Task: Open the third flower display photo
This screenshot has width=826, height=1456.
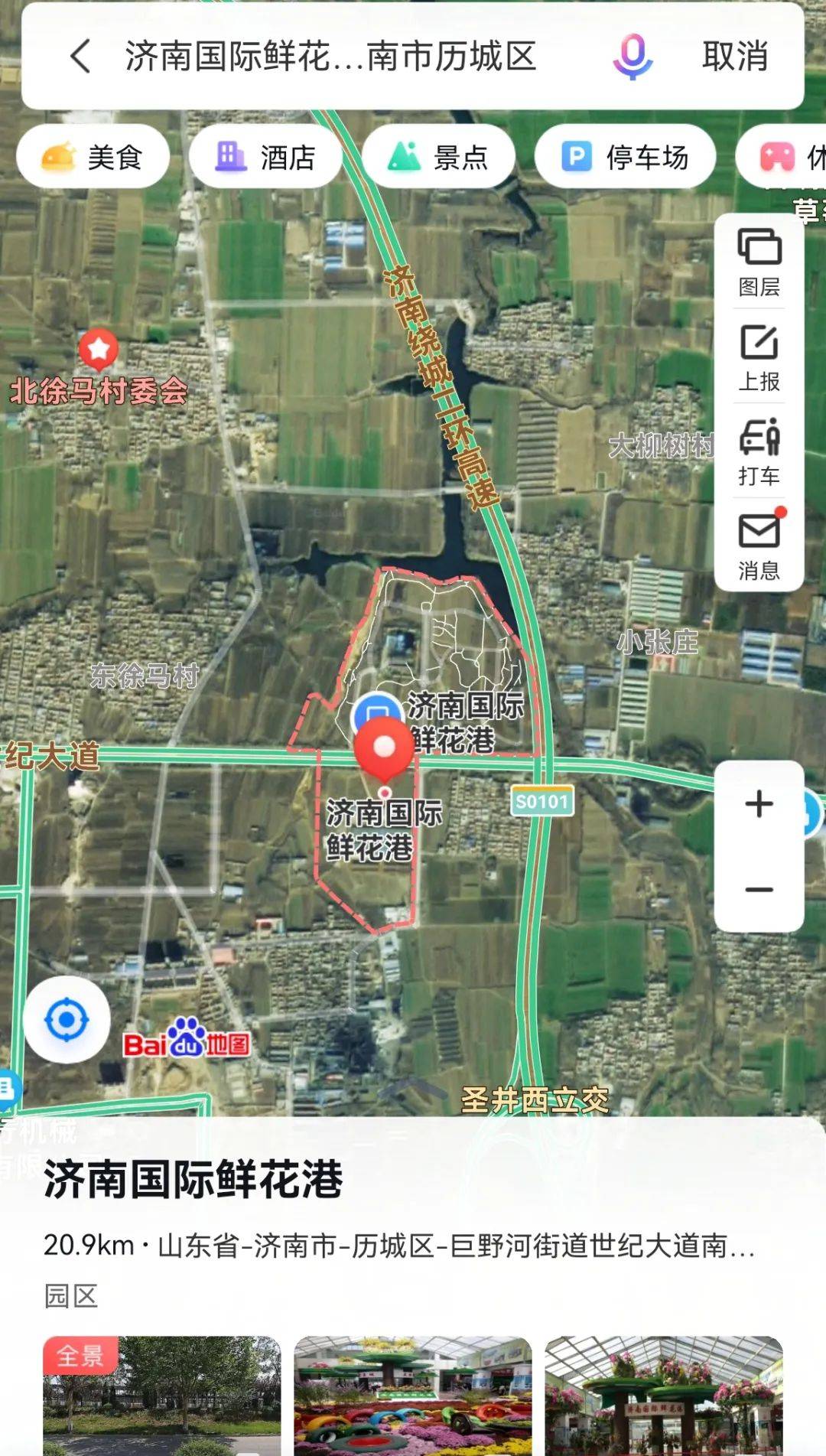Action: (x=664, y=1396)
